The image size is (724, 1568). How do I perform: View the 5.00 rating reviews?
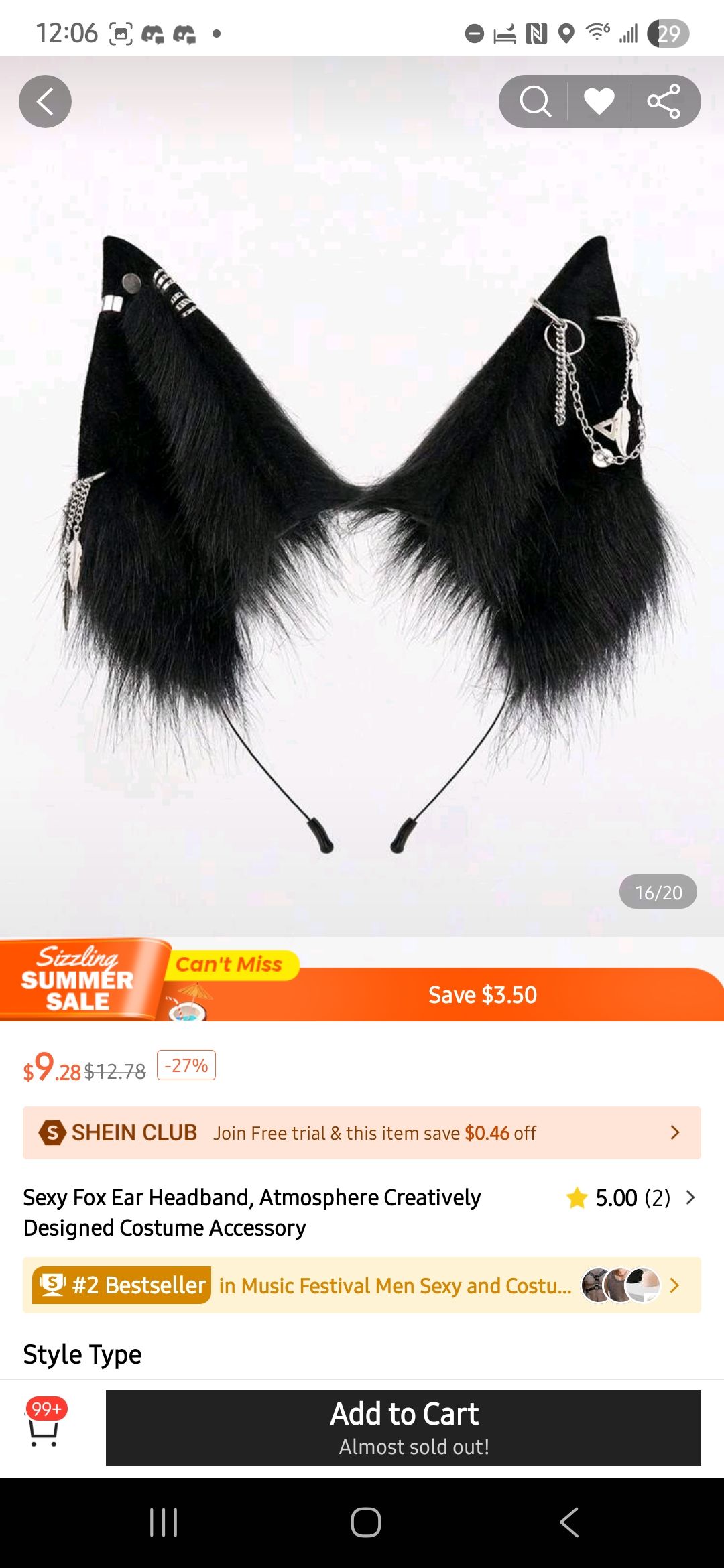point(630,1198)
